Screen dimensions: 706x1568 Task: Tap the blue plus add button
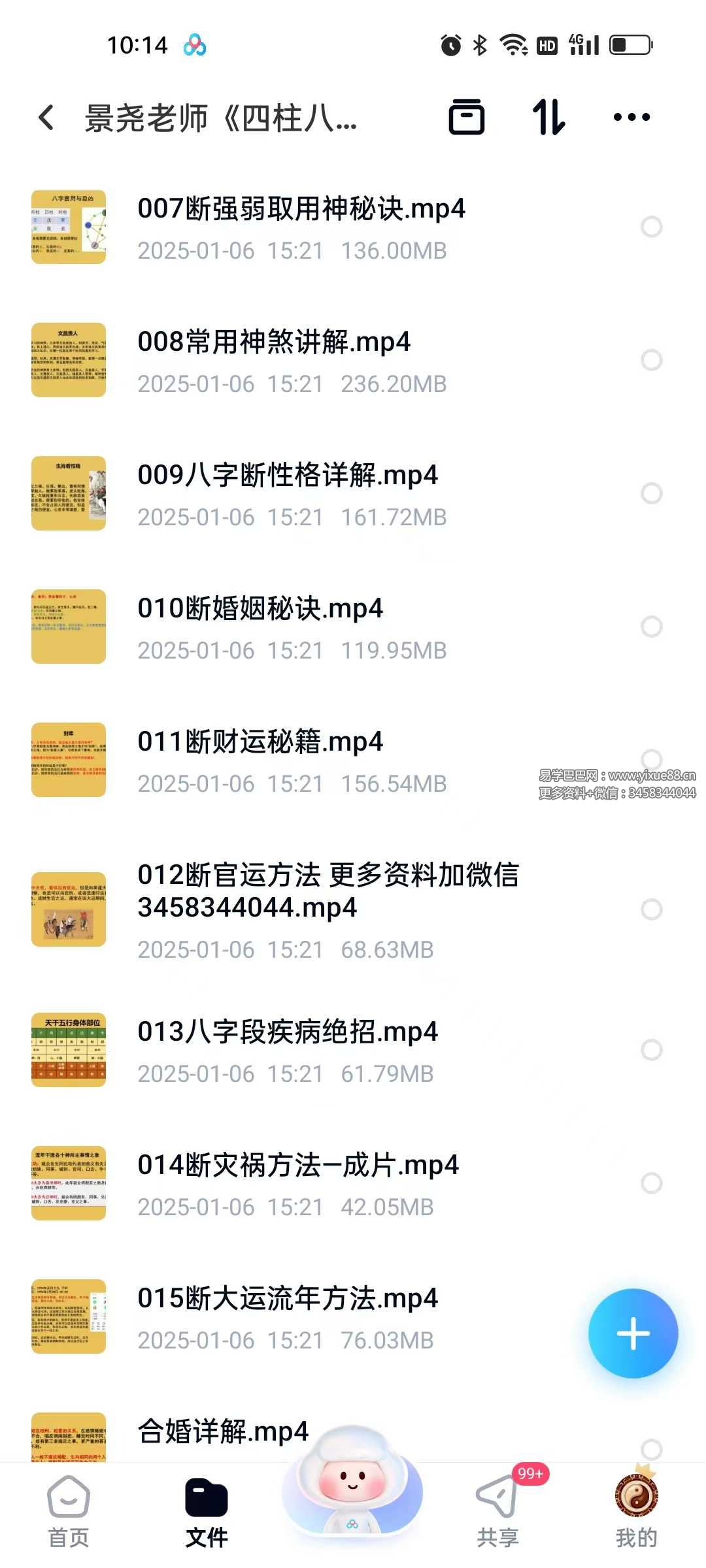pos(633,1333)
